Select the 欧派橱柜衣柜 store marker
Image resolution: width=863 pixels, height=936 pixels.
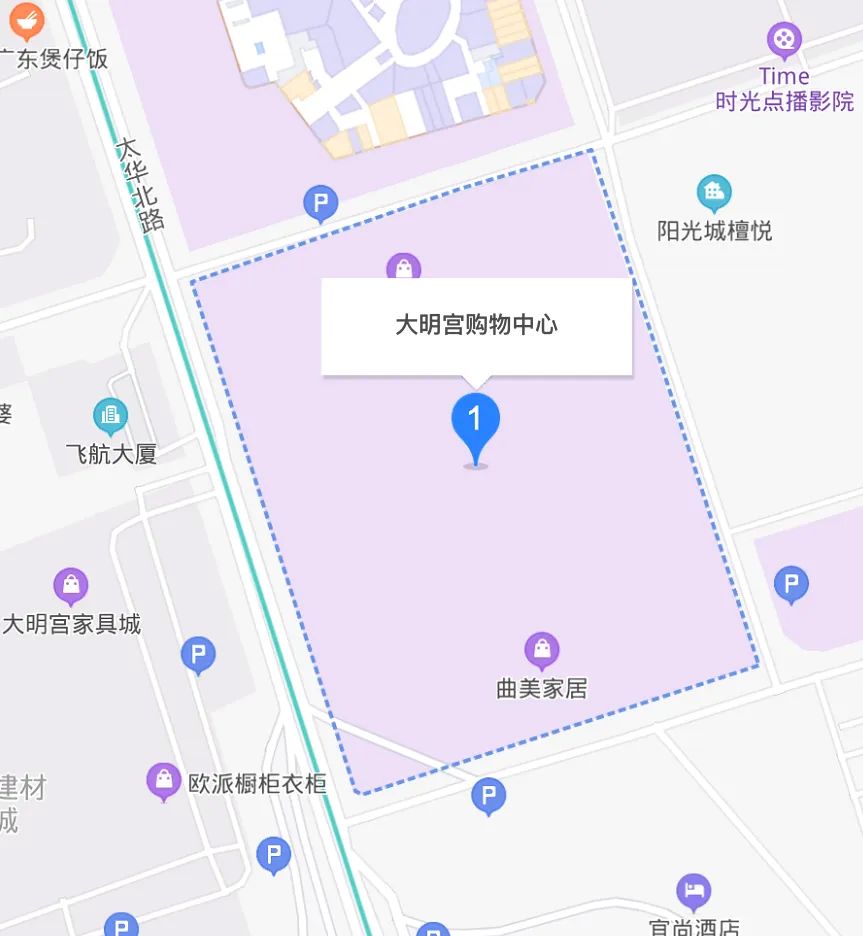coord(163,782)
